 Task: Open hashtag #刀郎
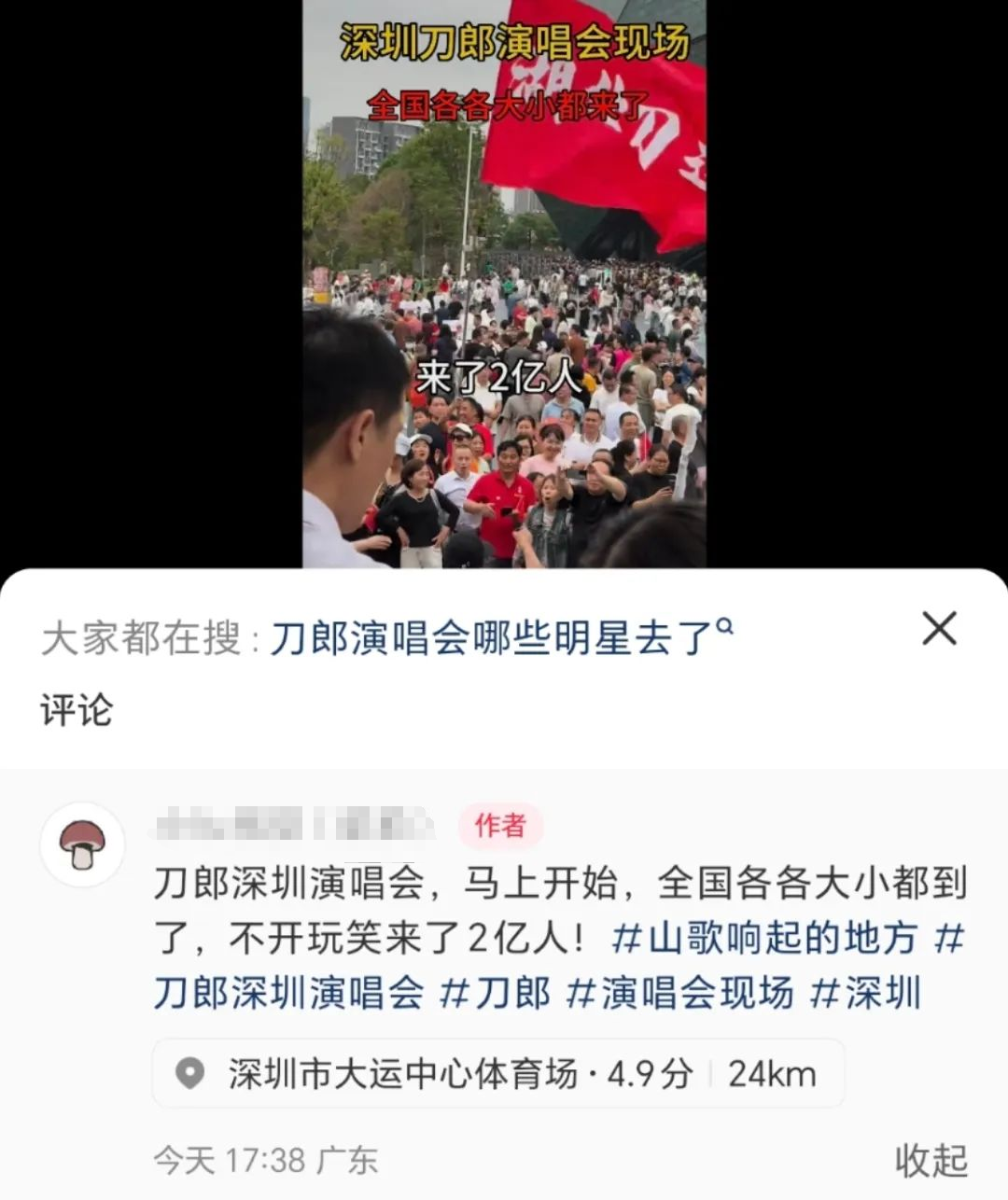495,993
